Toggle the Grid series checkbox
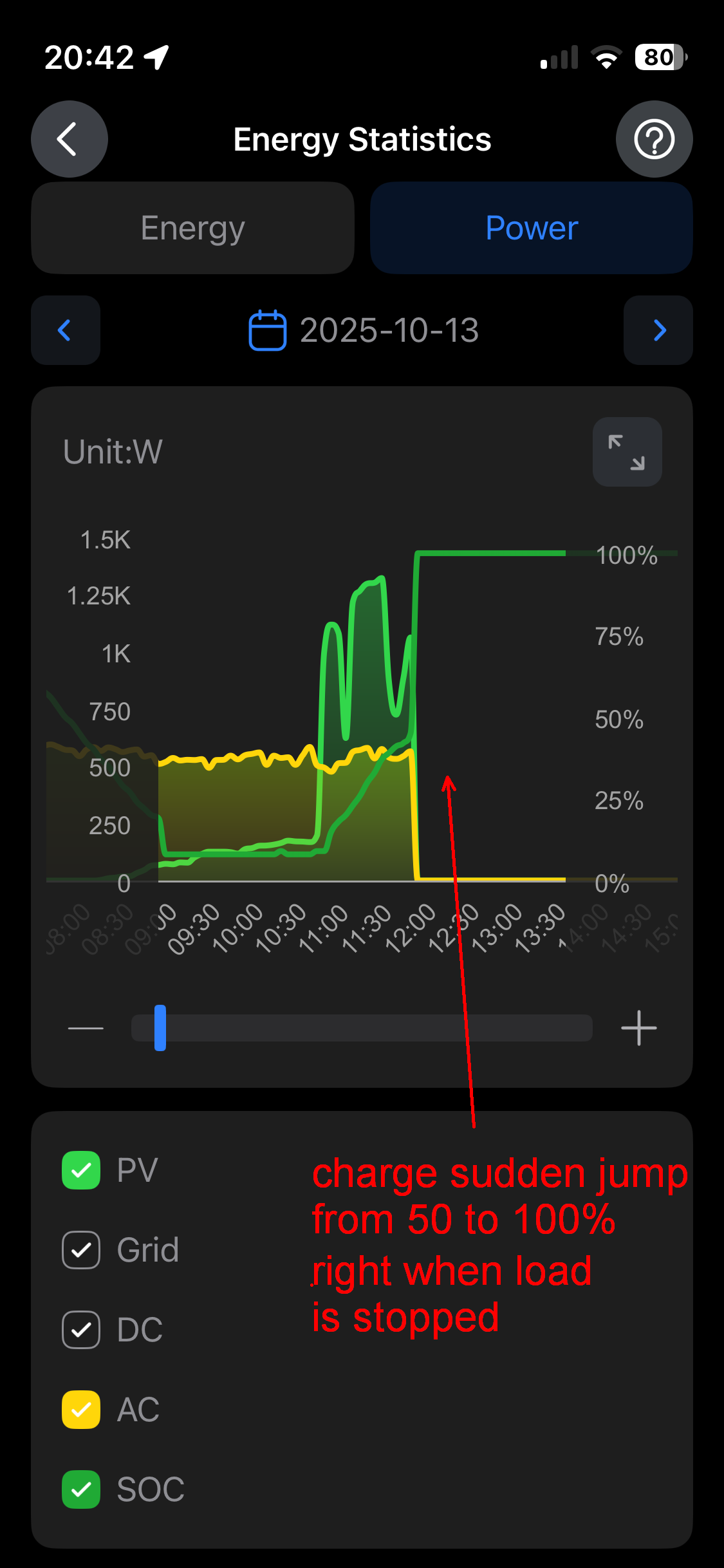Viewport: 724px width, 1568px height. pyautogui.click(x=81, y=1250)
